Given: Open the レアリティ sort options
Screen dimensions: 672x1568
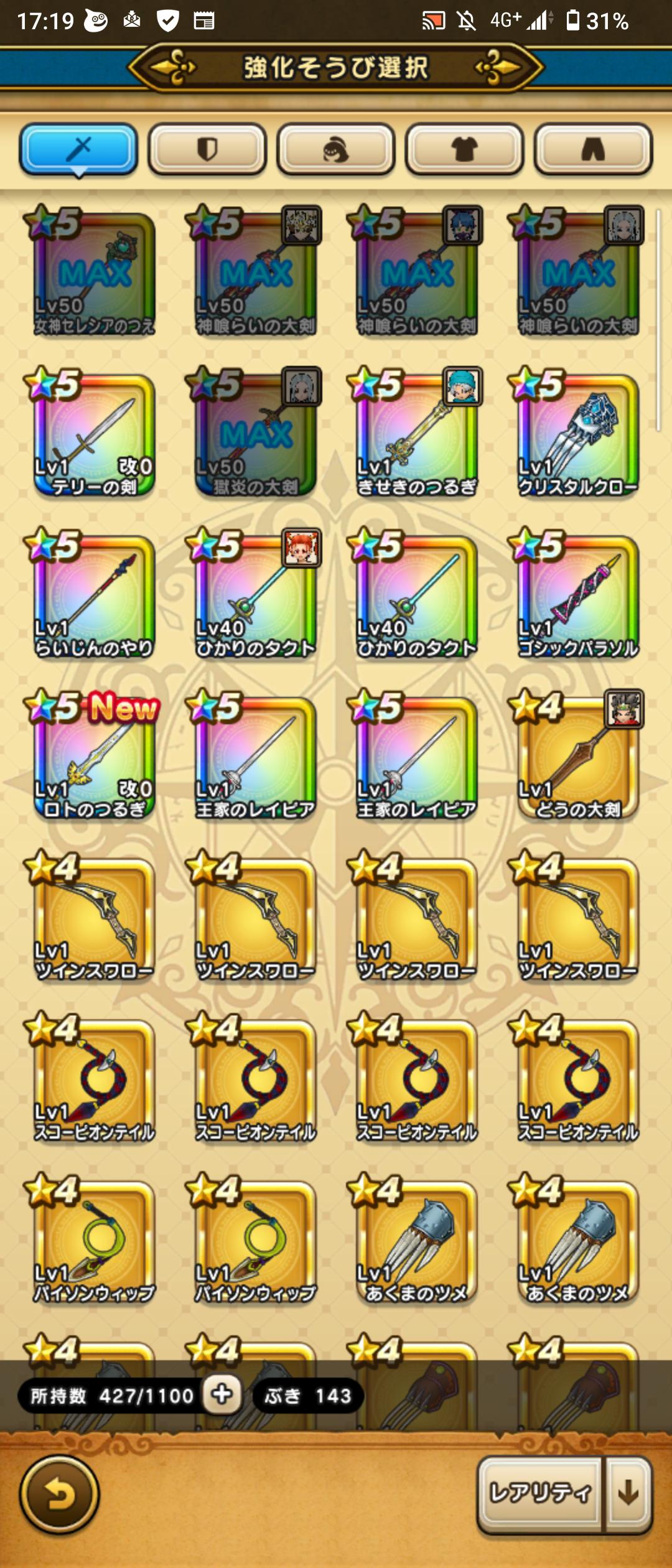Looking at the screenshot, I should click(x=540, y=1493).
